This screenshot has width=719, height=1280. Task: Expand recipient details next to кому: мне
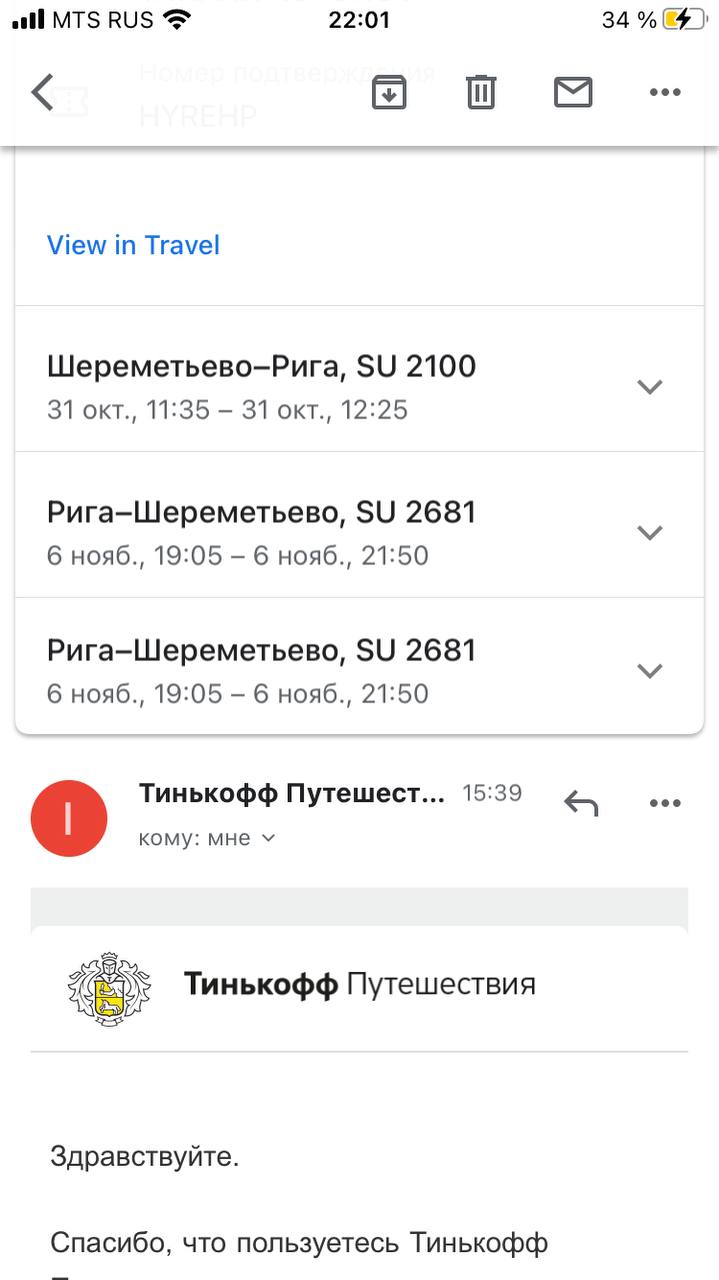point(267,838)
